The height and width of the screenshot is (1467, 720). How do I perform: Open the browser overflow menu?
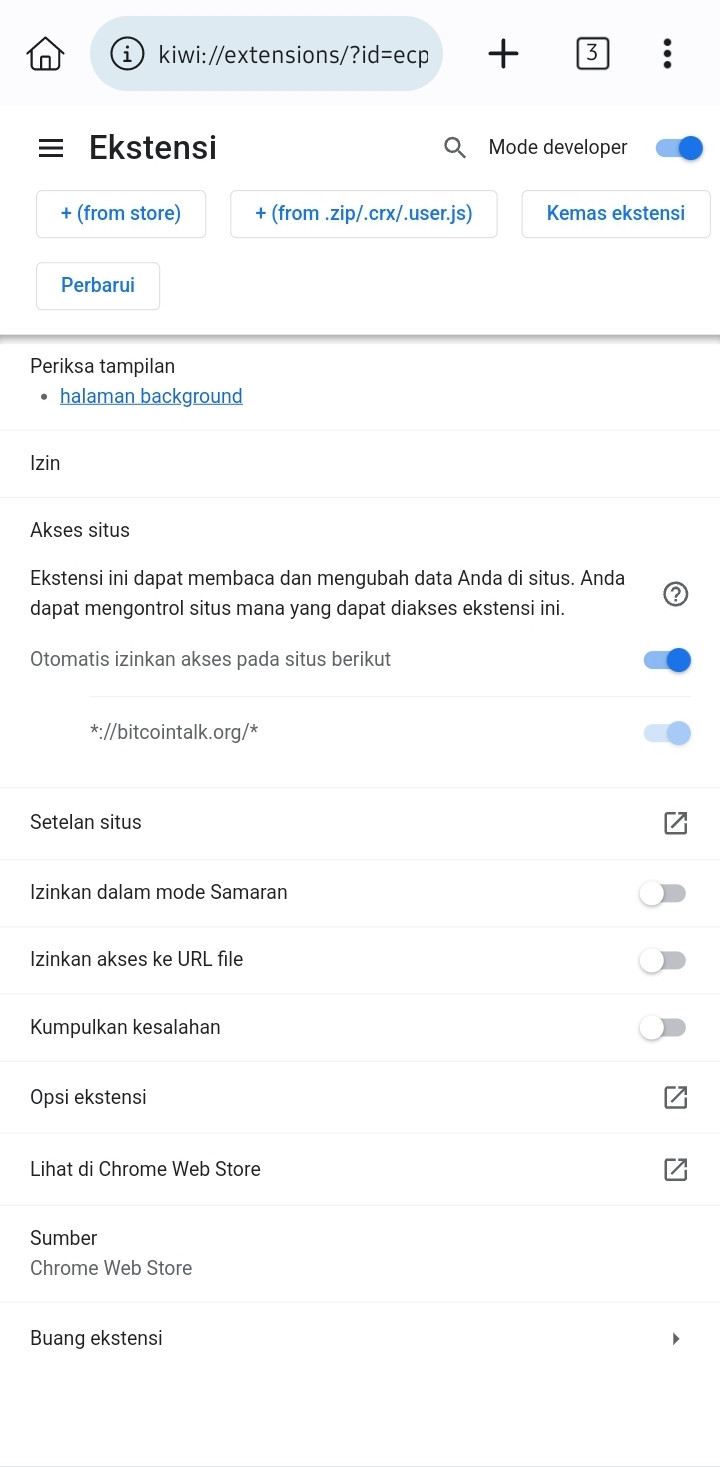tap(667, 53)
